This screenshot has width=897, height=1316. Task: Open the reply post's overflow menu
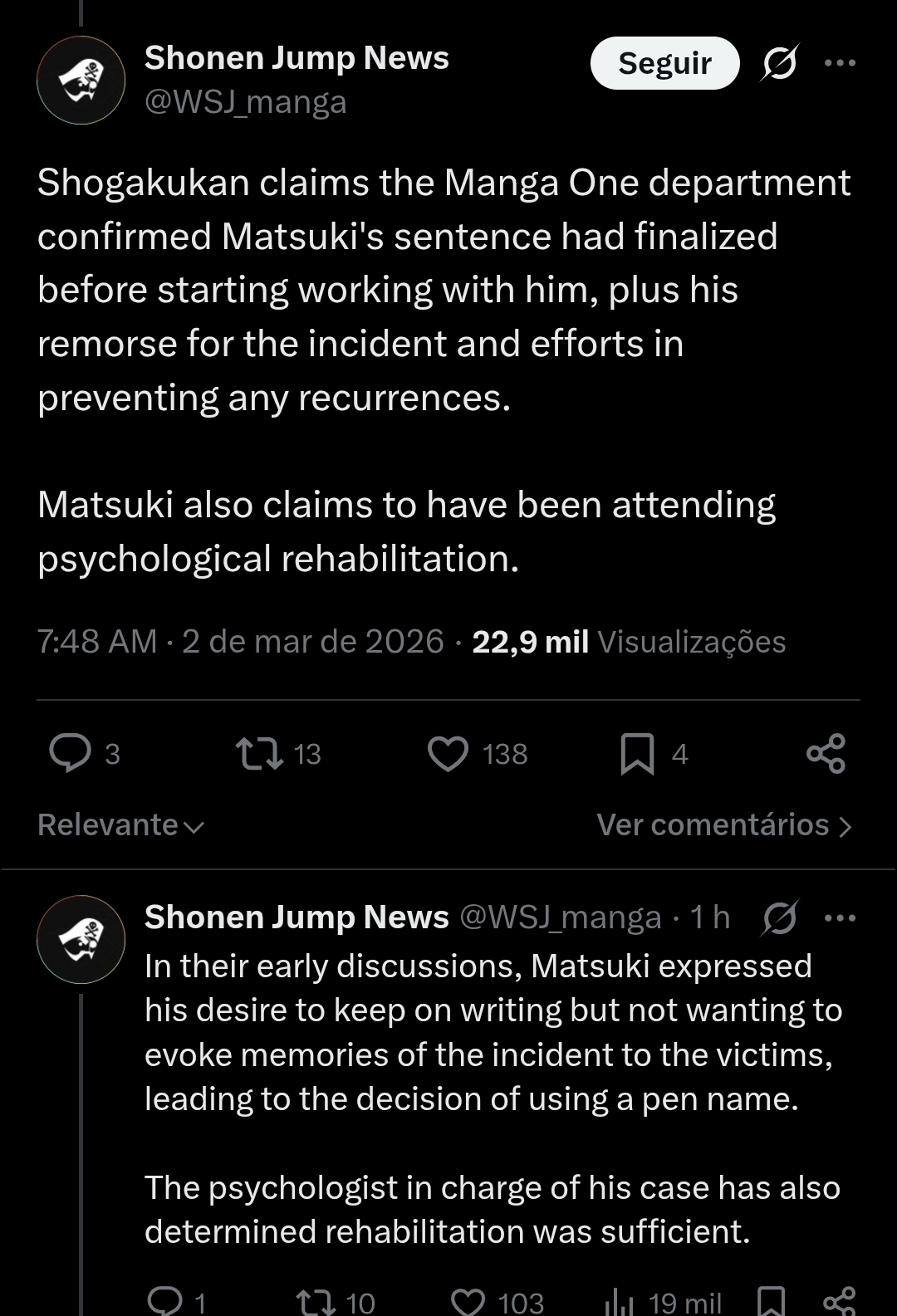pos(840,918)
